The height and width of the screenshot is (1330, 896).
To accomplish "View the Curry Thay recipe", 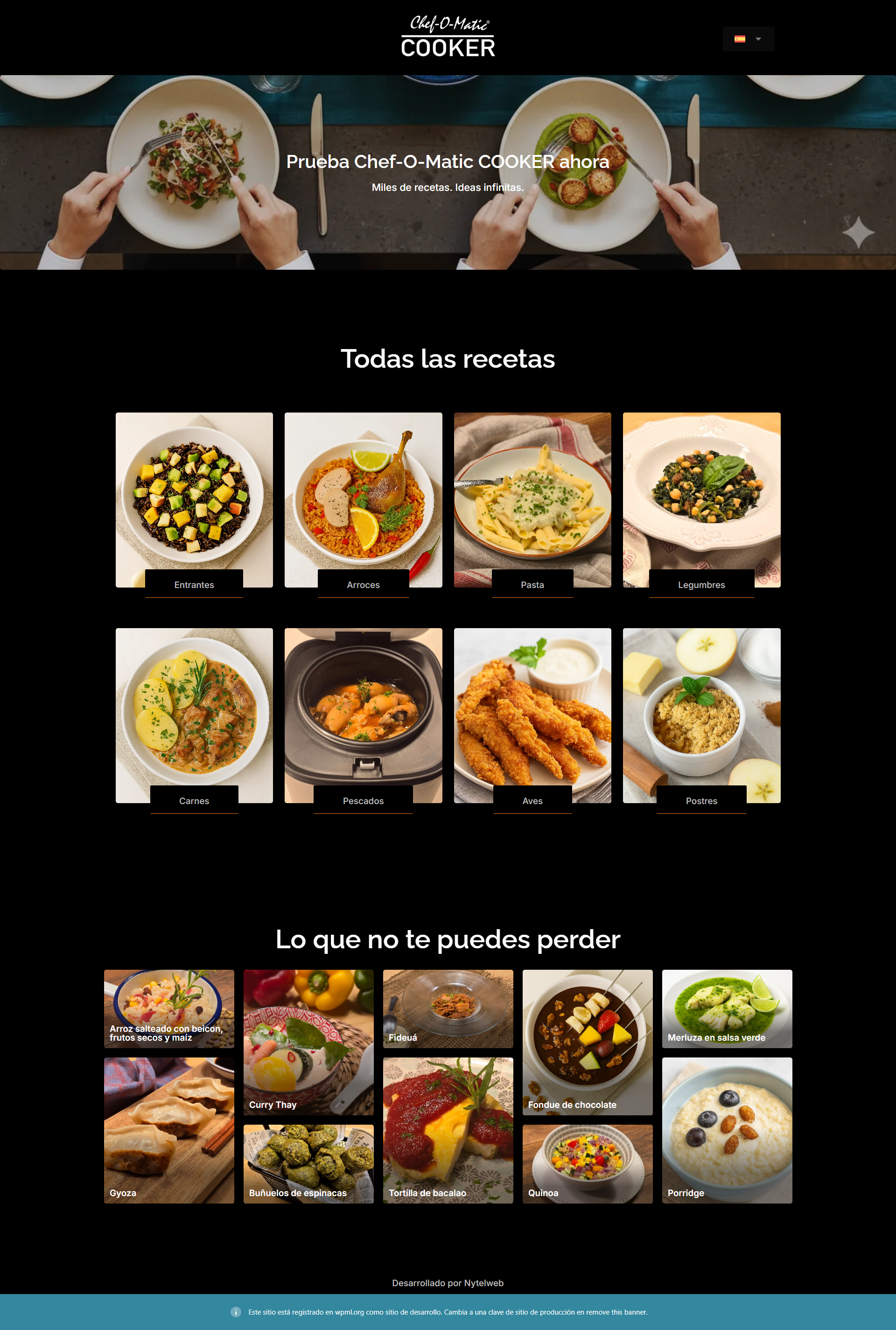I will (x=308, y=1042).
